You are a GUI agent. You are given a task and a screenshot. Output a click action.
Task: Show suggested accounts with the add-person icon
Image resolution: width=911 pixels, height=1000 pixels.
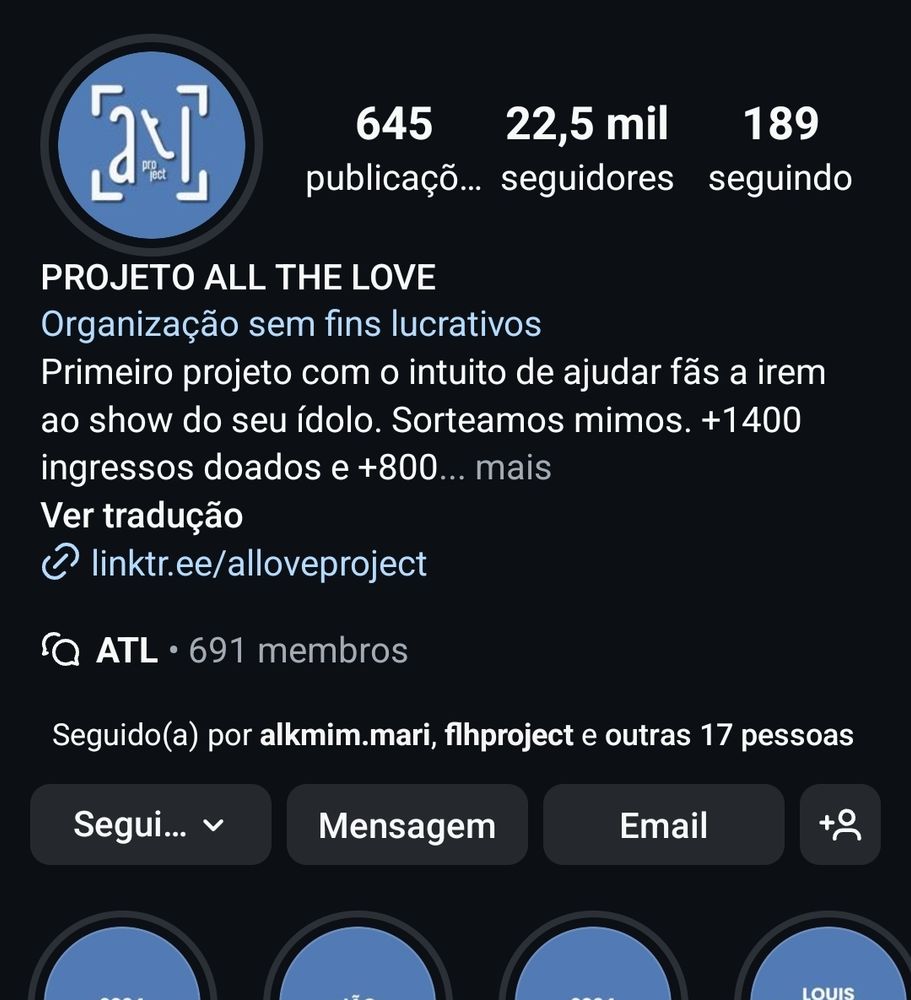click(840, 825)
